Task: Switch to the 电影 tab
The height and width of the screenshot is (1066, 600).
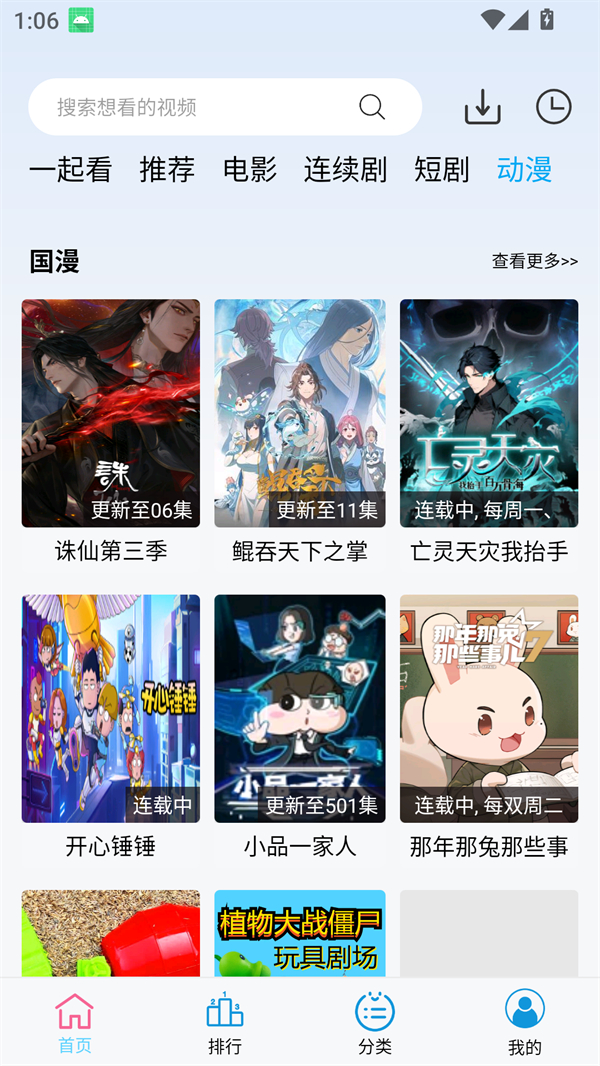Action: (x=250, y=170)
